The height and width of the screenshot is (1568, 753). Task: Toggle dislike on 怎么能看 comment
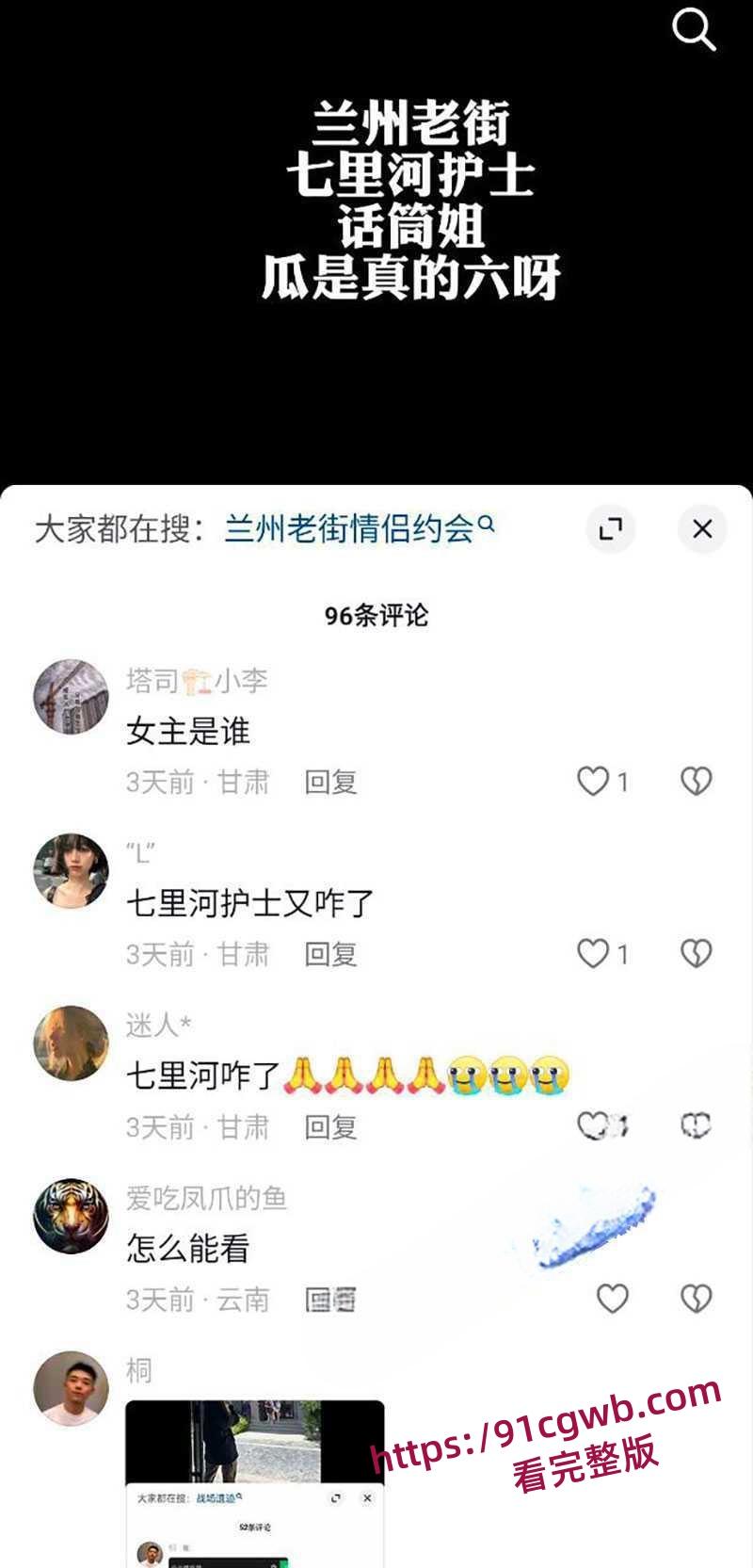click(x=697, y=1299)
